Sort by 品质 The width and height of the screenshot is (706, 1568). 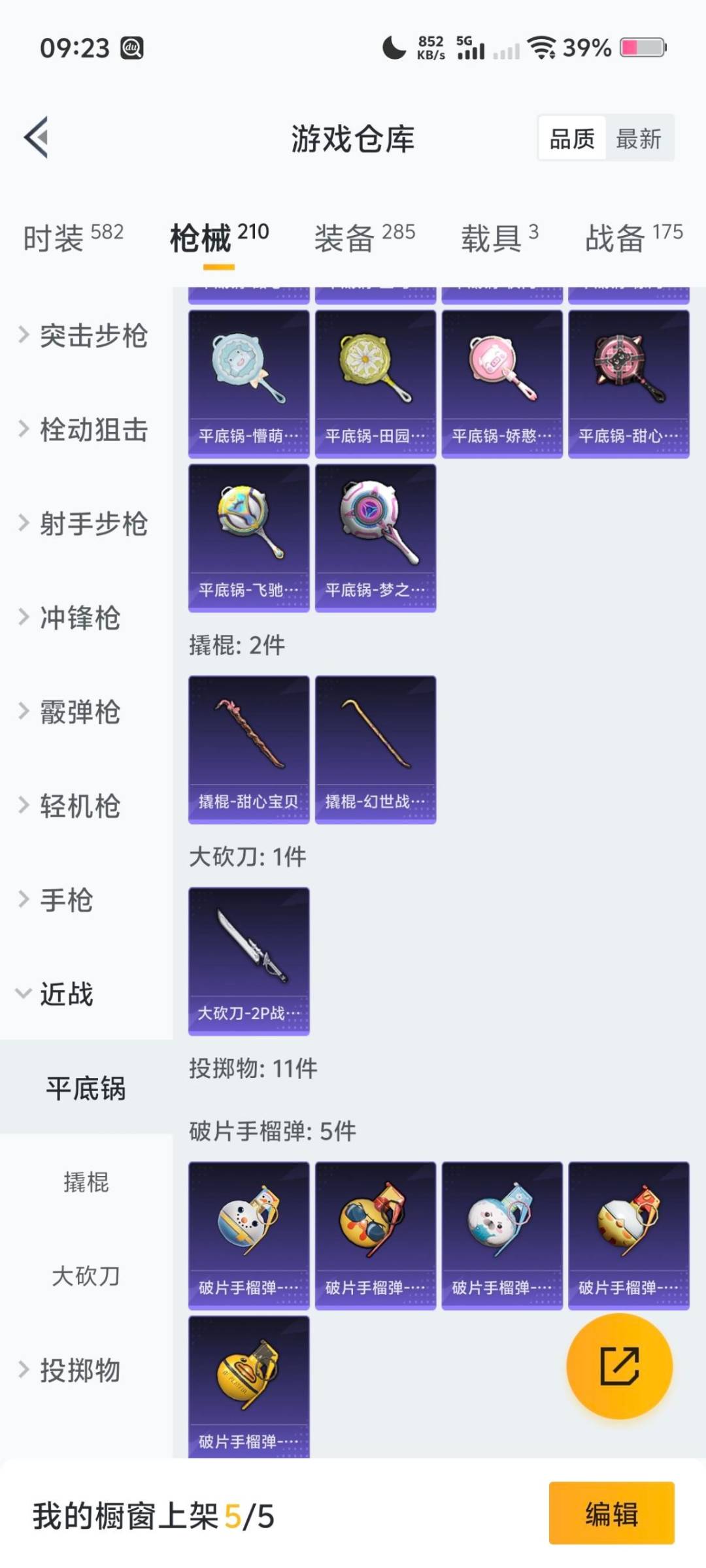pos(572,139)
